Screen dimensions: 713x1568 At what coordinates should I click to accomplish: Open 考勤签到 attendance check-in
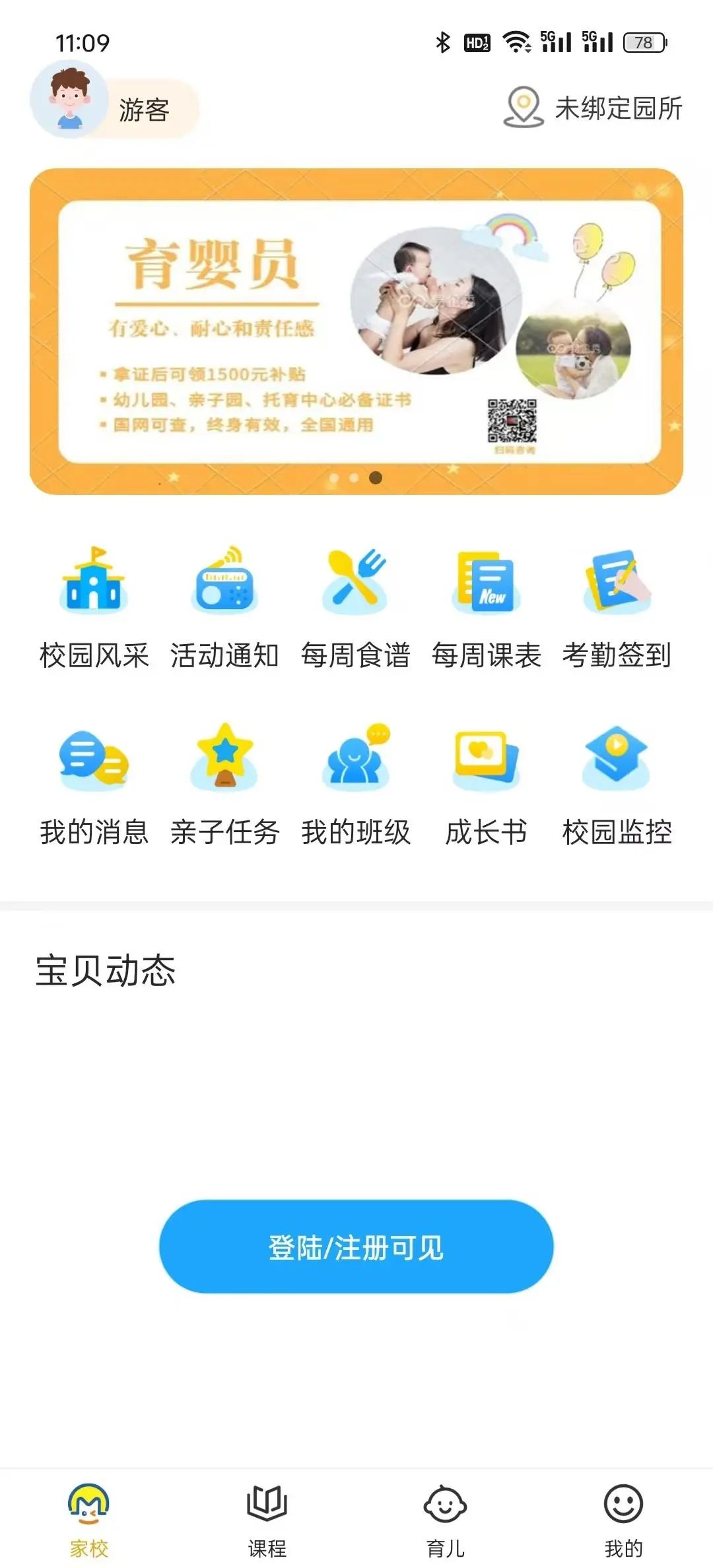tap(617, 607)
